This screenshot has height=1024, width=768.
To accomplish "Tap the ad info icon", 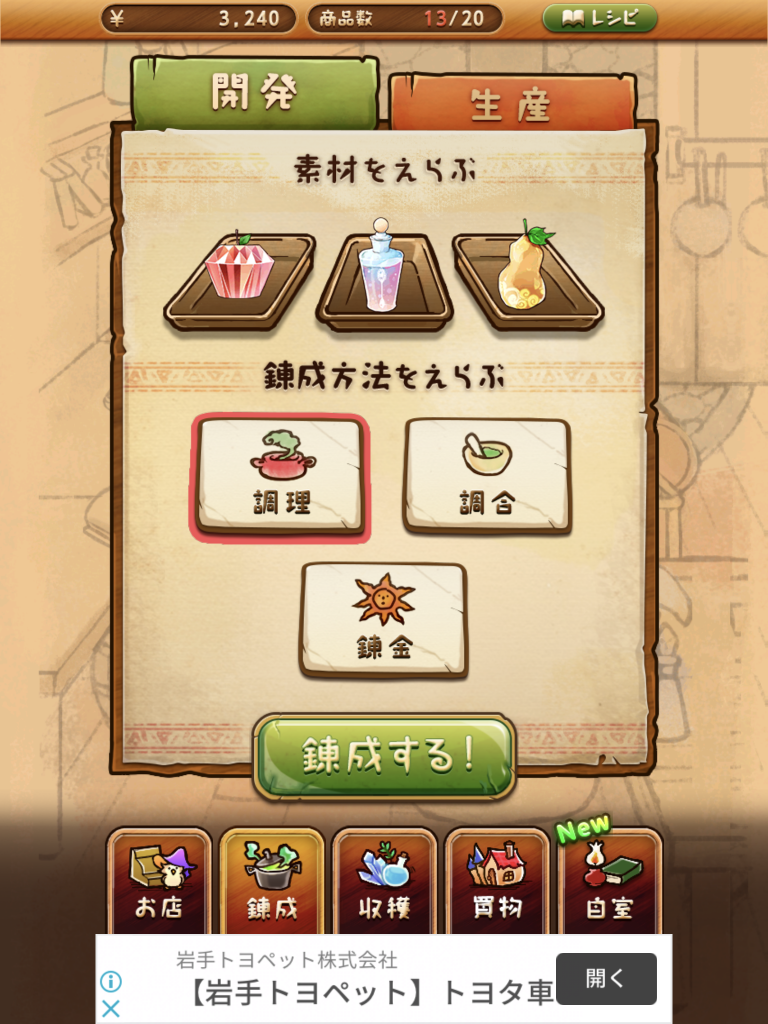I will 111,981.
